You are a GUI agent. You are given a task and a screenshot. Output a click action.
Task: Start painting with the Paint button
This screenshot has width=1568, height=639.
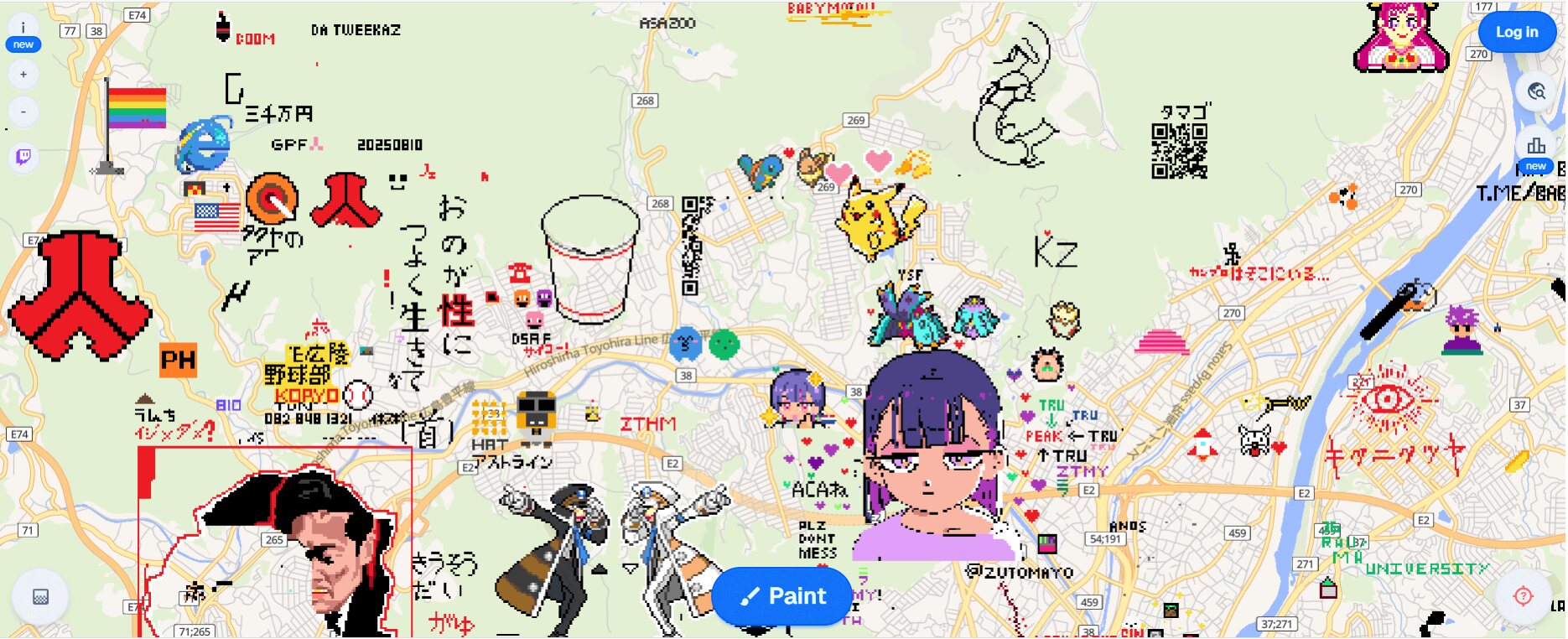781,596
